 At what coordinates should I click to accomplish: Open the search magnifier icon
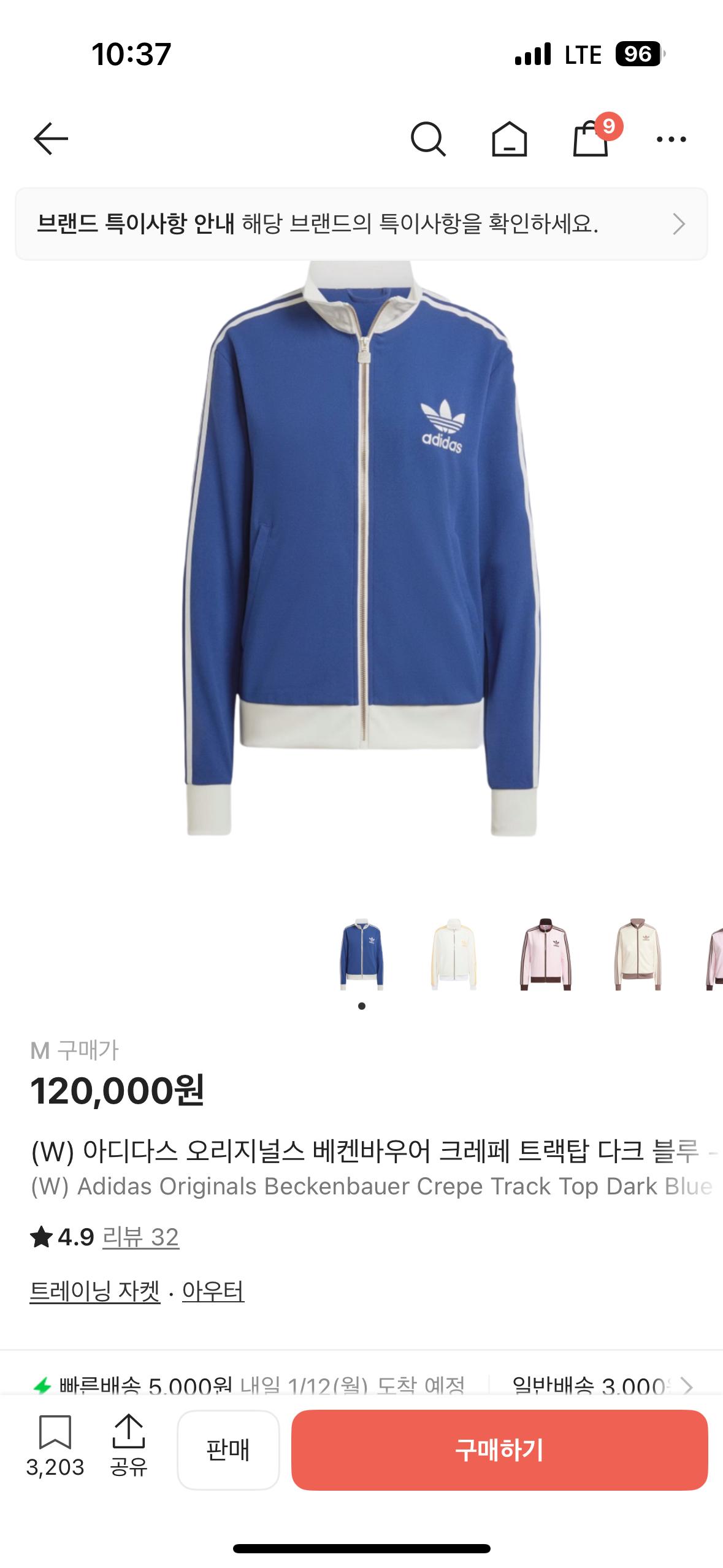tap(428, 139)
